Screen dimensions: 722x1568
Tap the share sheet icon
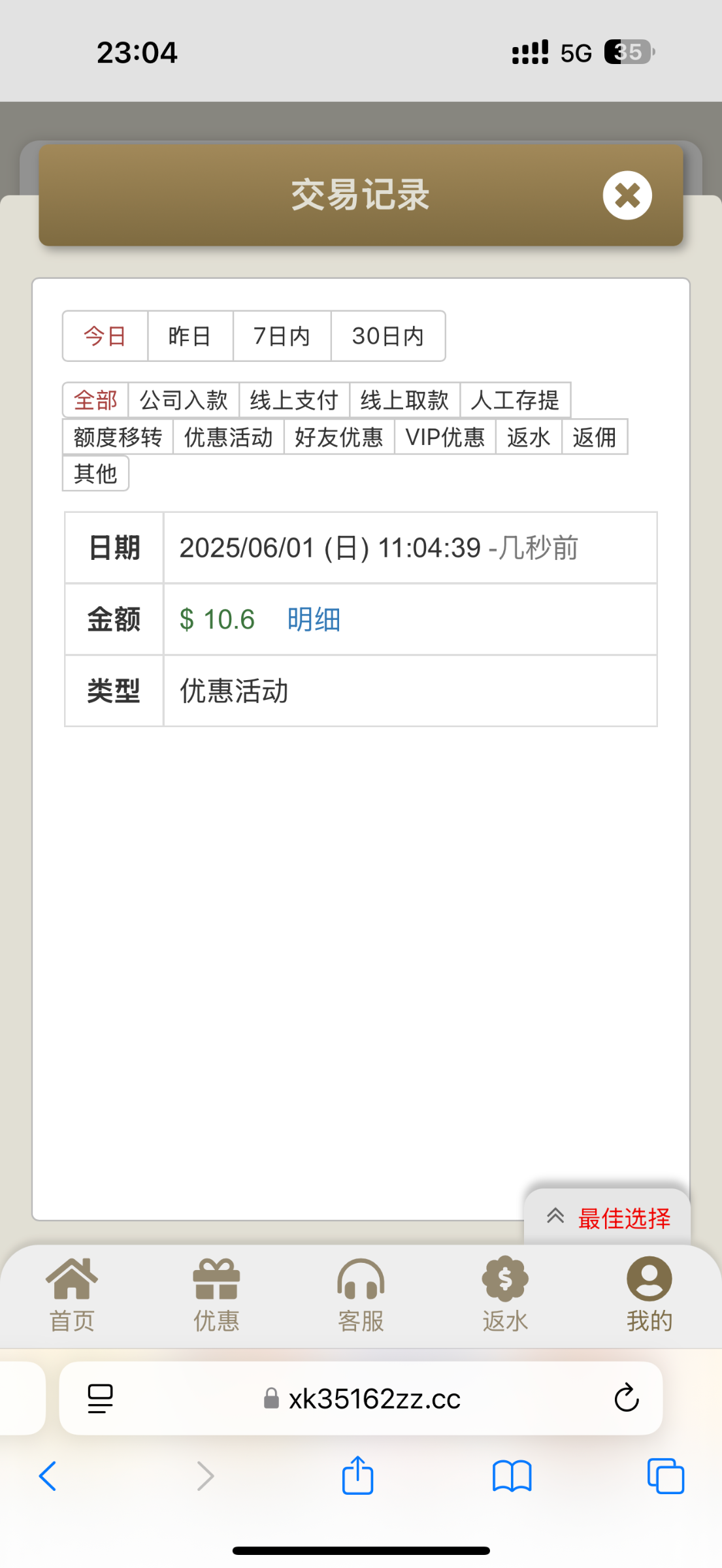pos(357,1475)
